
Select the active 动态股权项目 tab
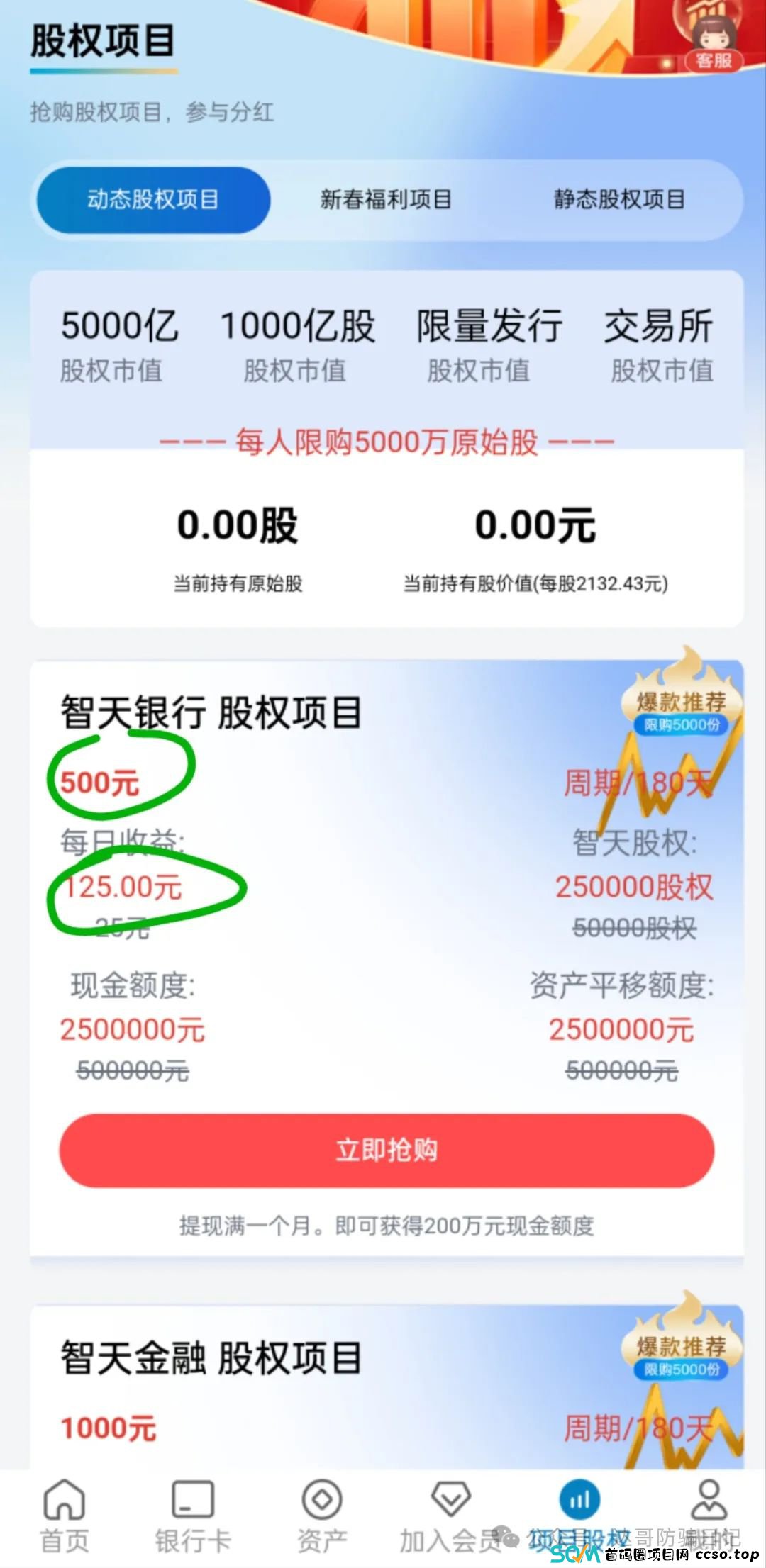[152, 201]
